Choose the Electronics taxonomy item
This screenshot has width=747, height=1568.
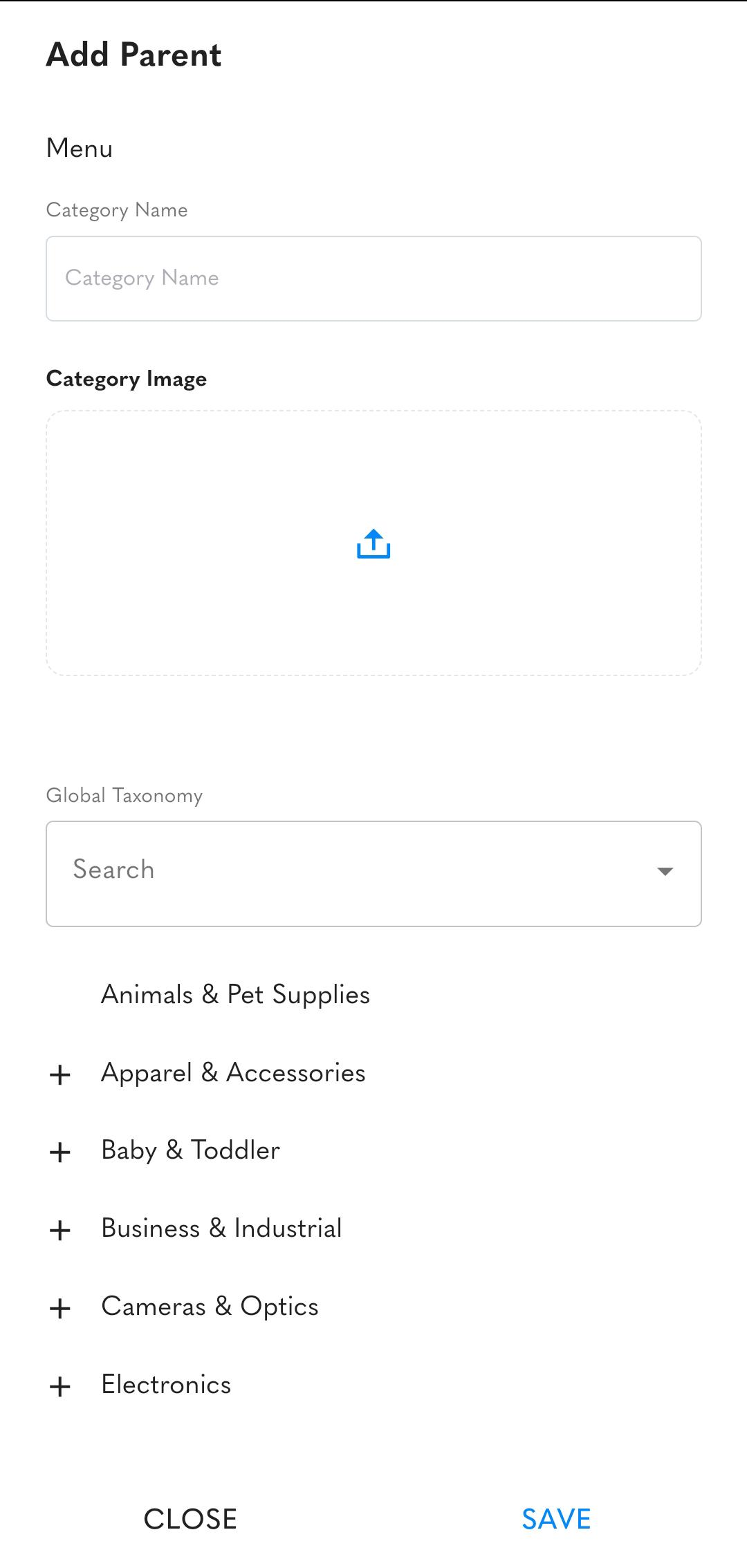(x=166, y=1385)
